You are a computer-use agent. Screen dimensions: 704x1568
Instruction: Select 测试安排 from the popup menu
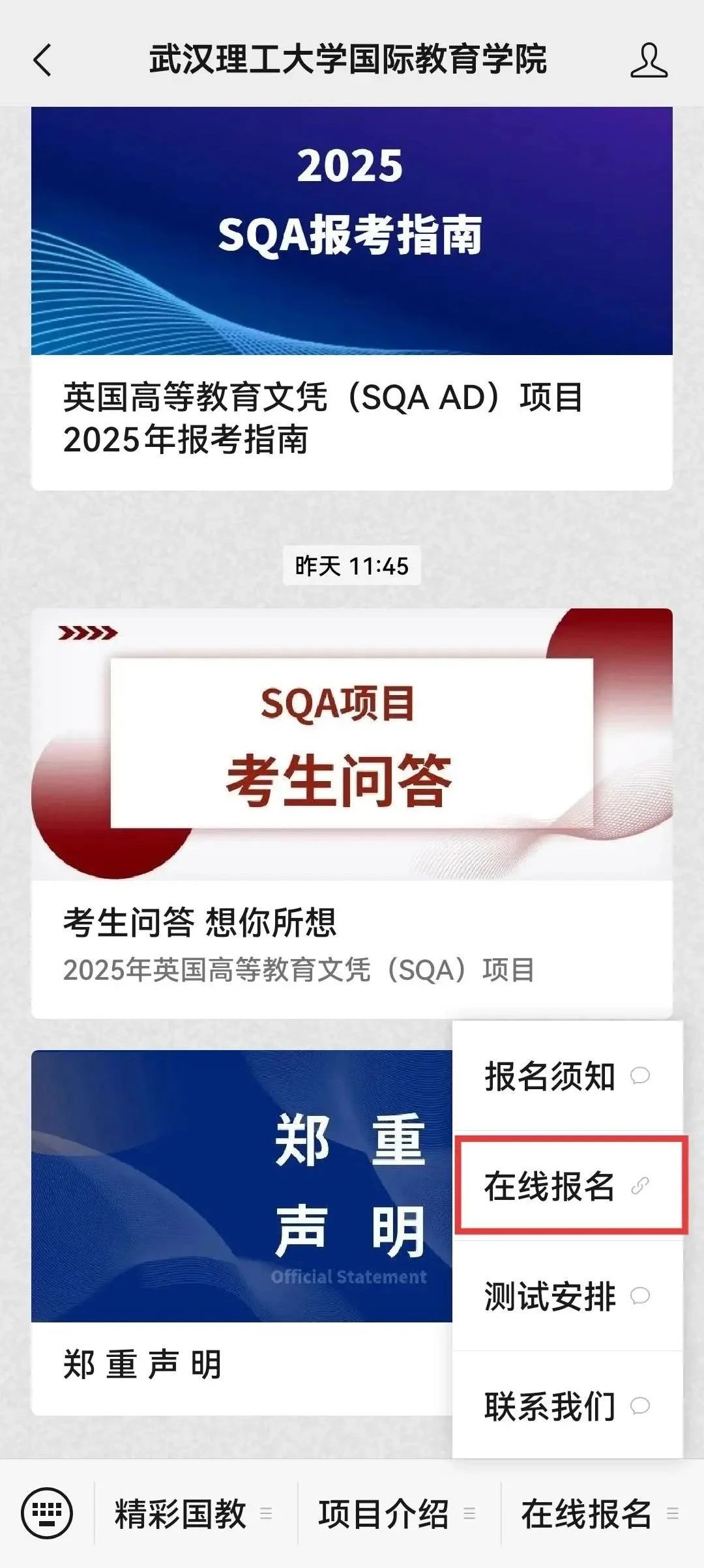[567, 1296]
